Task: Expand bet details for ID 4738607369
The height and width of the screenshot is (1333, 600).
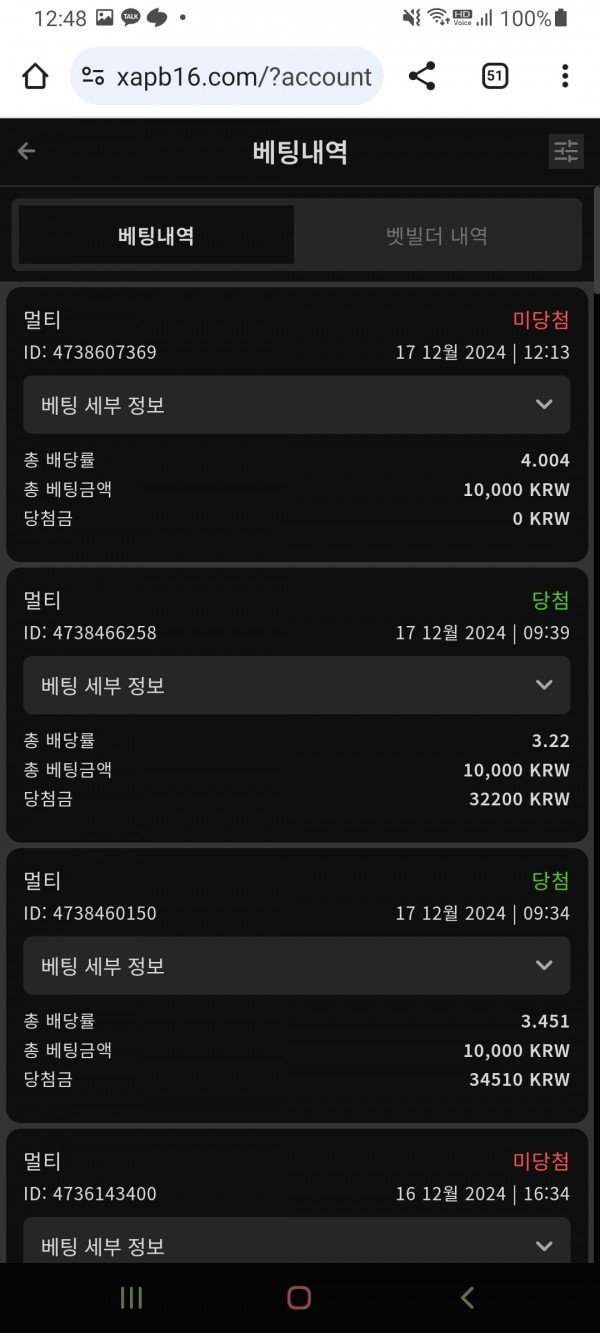Action: click(x=297, y=405)
